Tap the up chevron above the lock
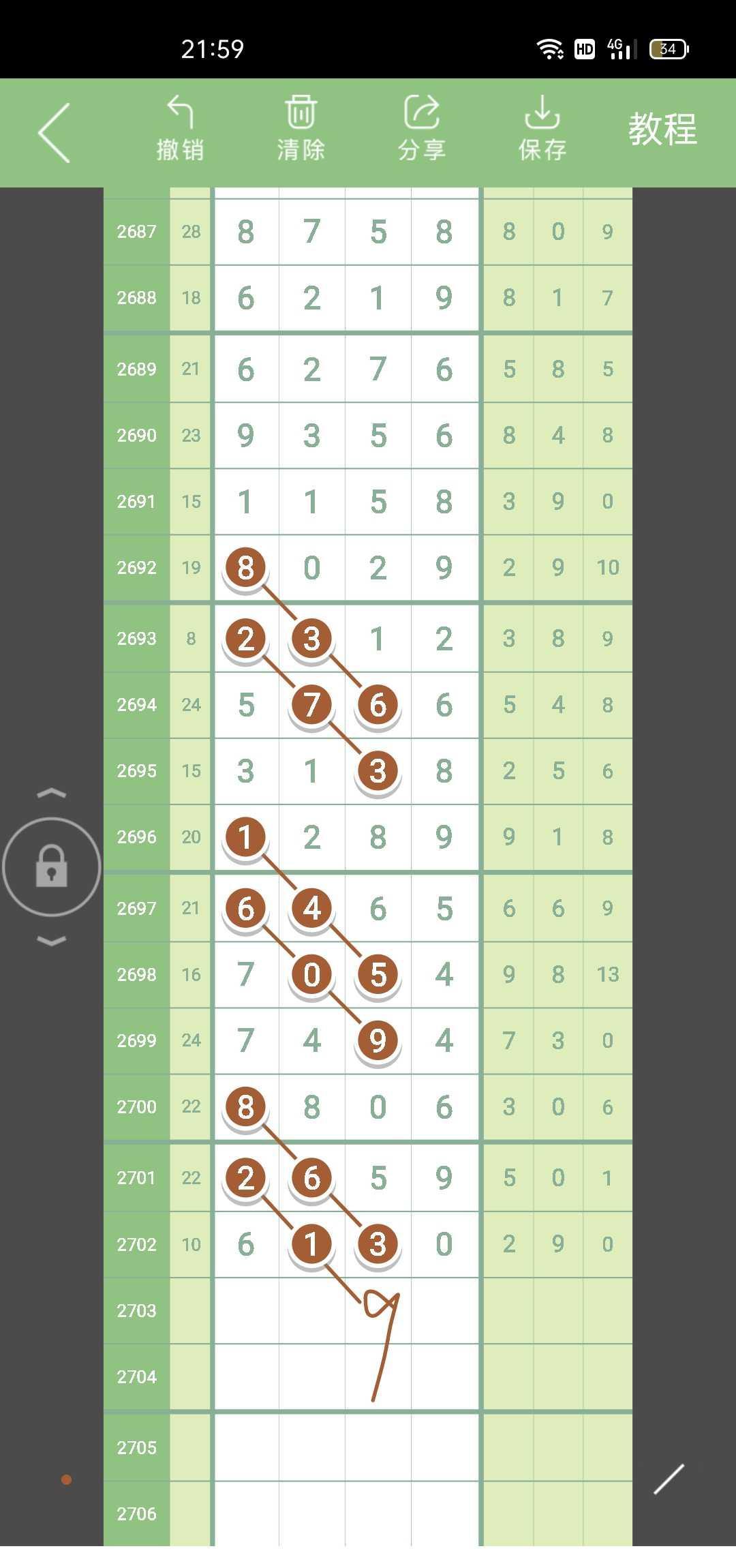This screenshot has width=736, height=1568. tap(52, 794)
